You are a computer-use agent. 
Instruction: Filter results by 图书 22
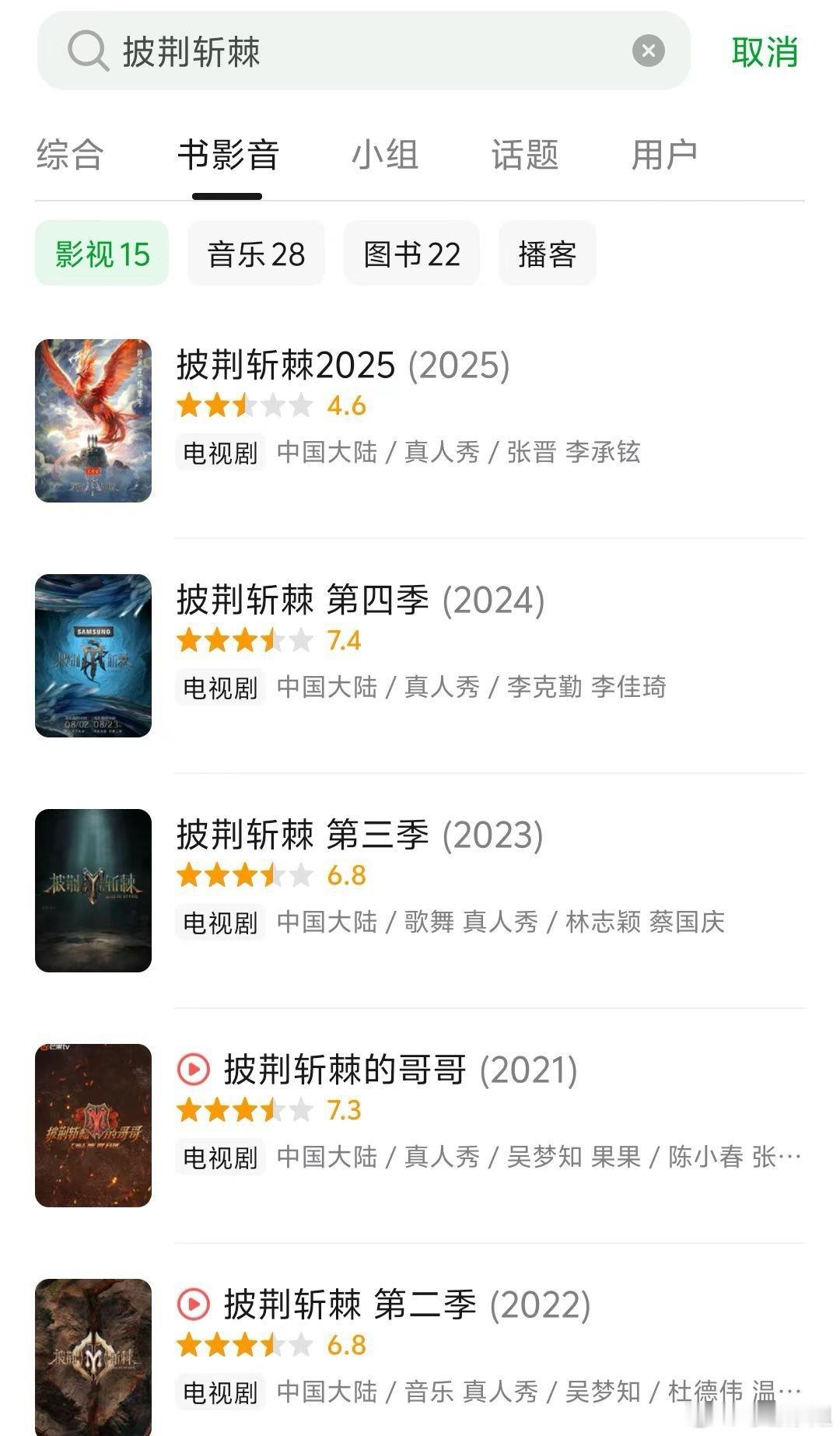[x=411, y=254]
